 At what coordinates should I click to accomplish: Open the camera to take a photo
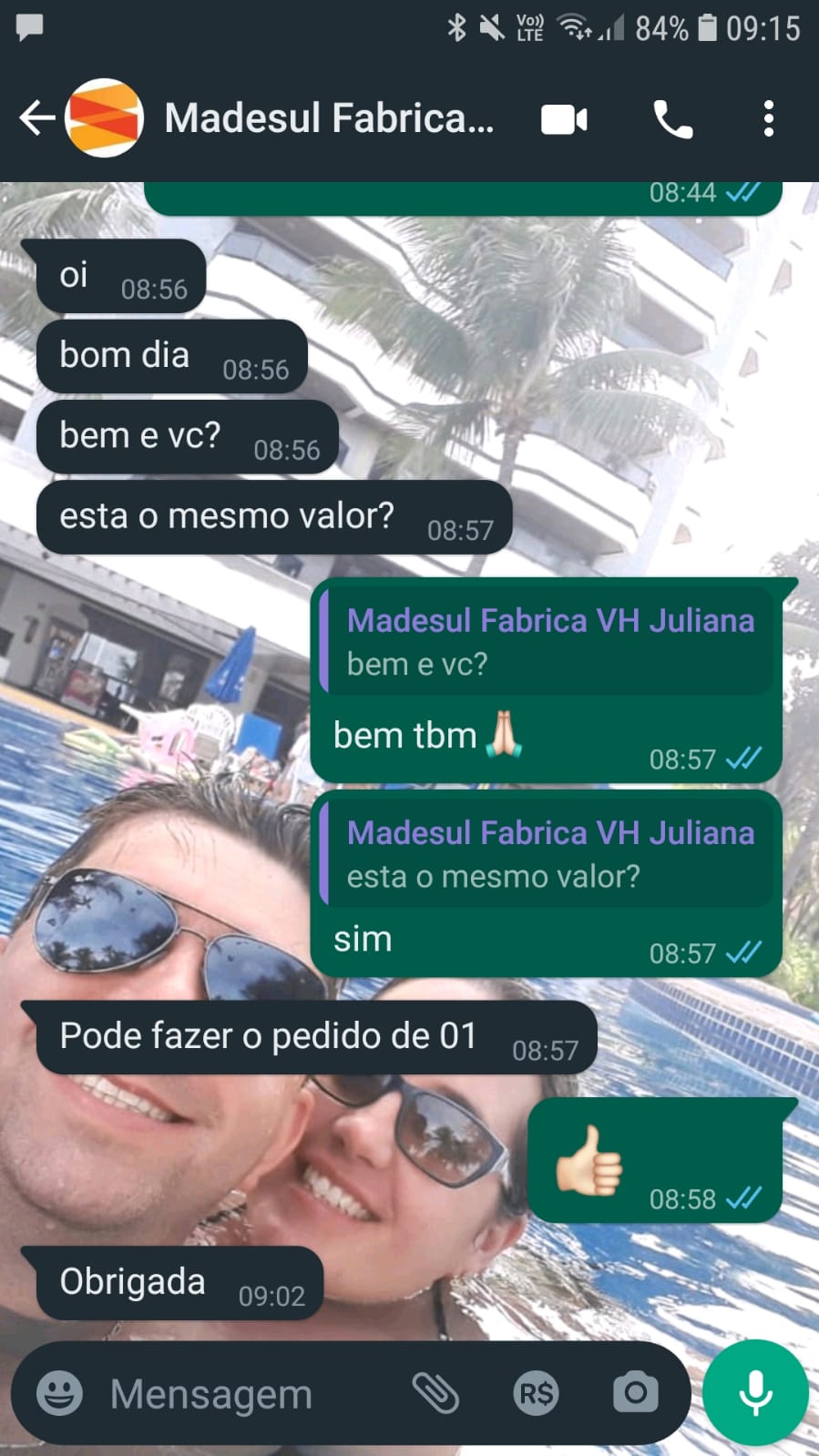tap(635, 1393)
